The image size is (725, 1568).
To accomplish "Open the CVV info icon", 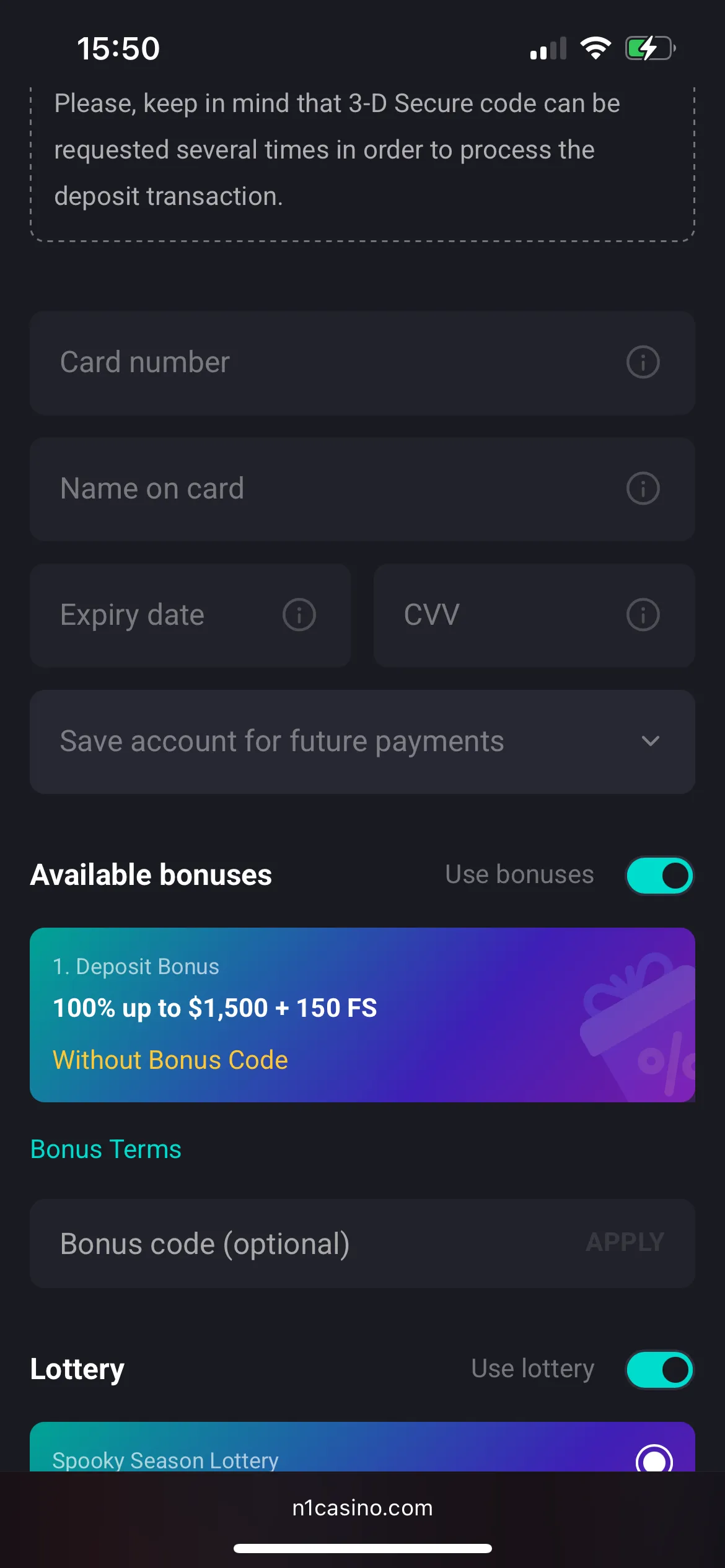I will point(643,615).
